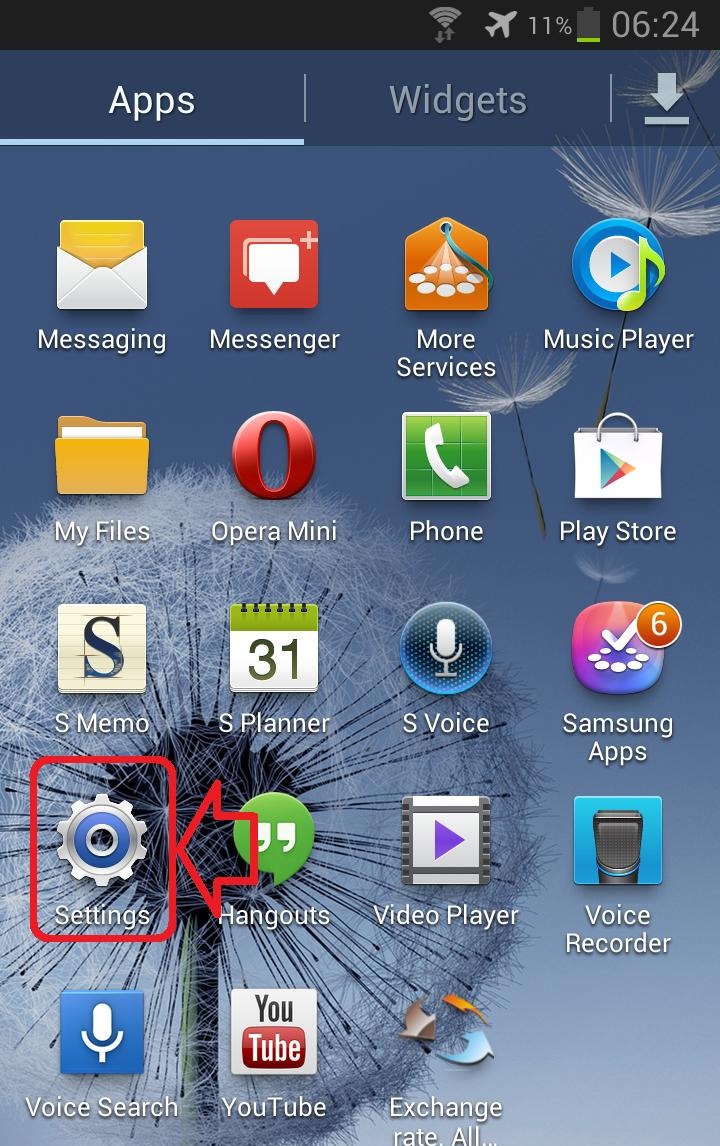Launch S Voice
This screenshot has height=1146, width=720.
coord(446,649)
